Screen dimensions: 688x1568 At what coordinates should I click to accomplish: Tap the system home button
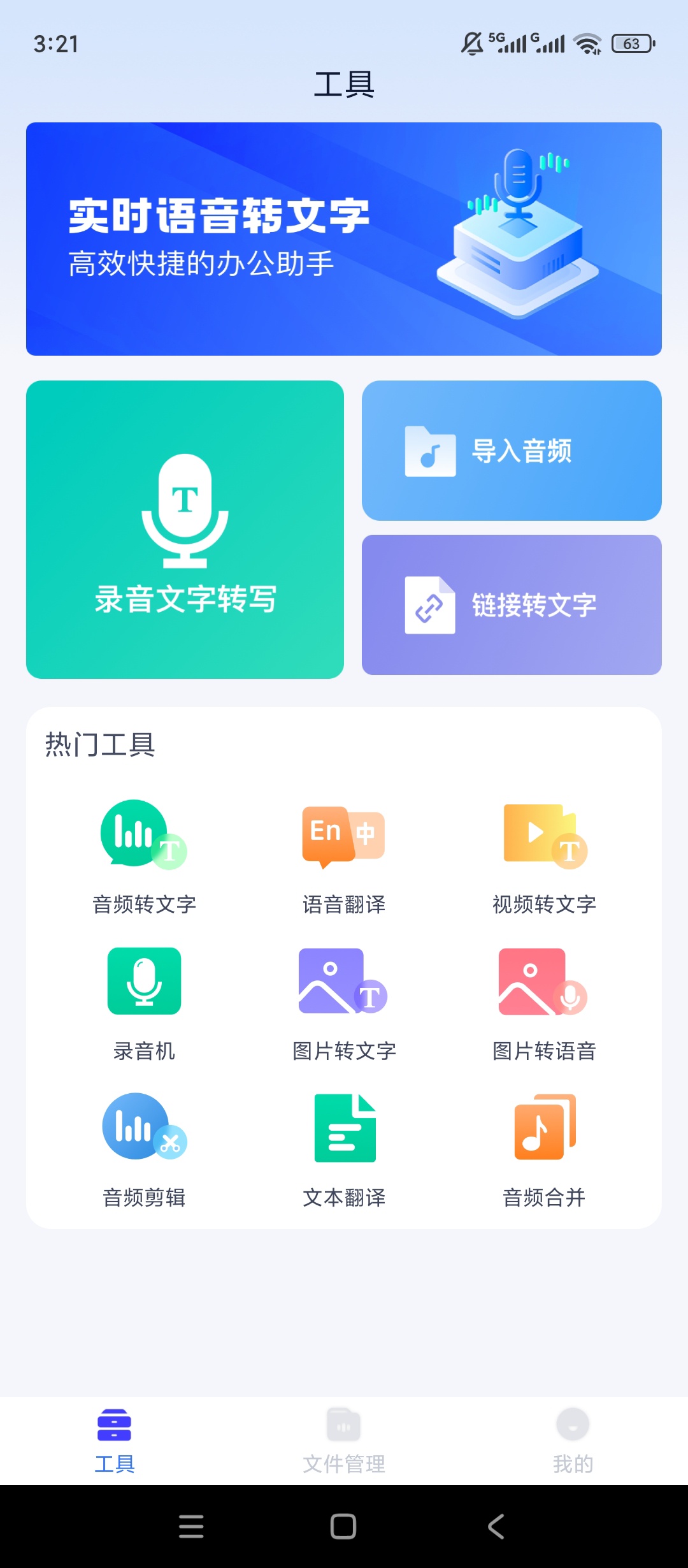coord(343,1527)
